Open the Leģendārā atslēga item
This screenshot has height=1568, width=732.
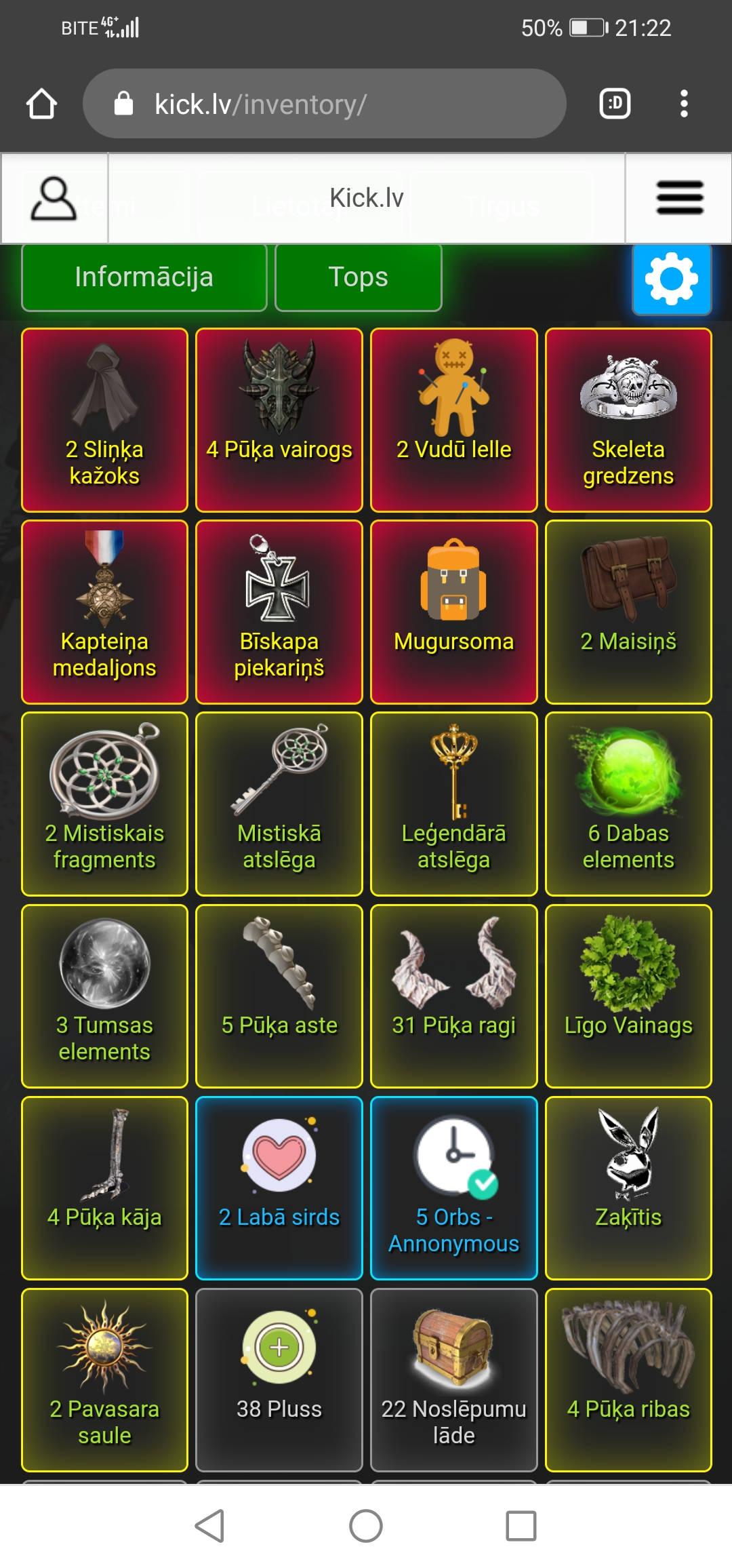[x=453, y=804]
